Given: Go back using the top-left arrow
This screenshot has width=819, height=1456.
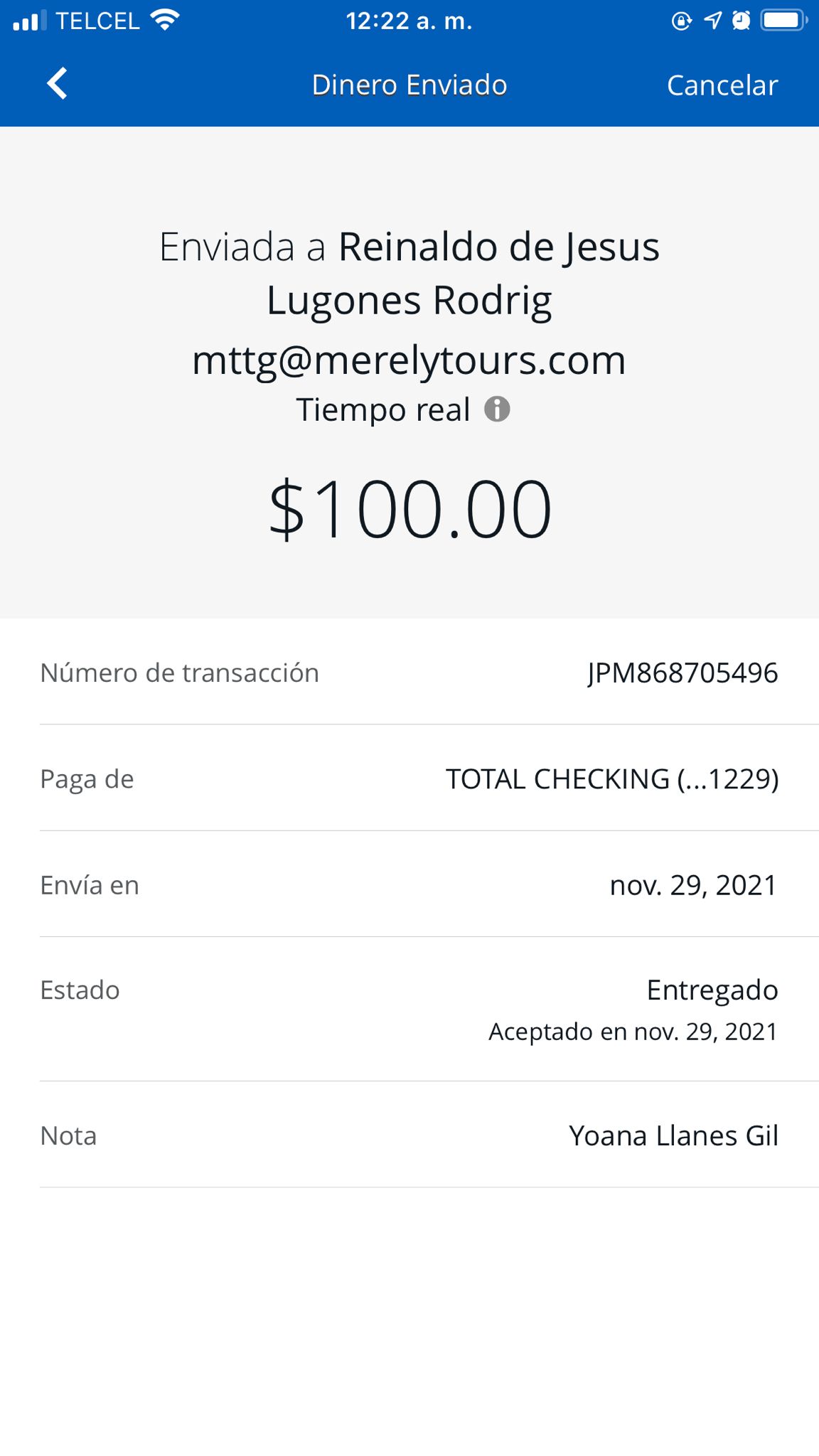Looking at the screenshot, I should click(57, 84).
